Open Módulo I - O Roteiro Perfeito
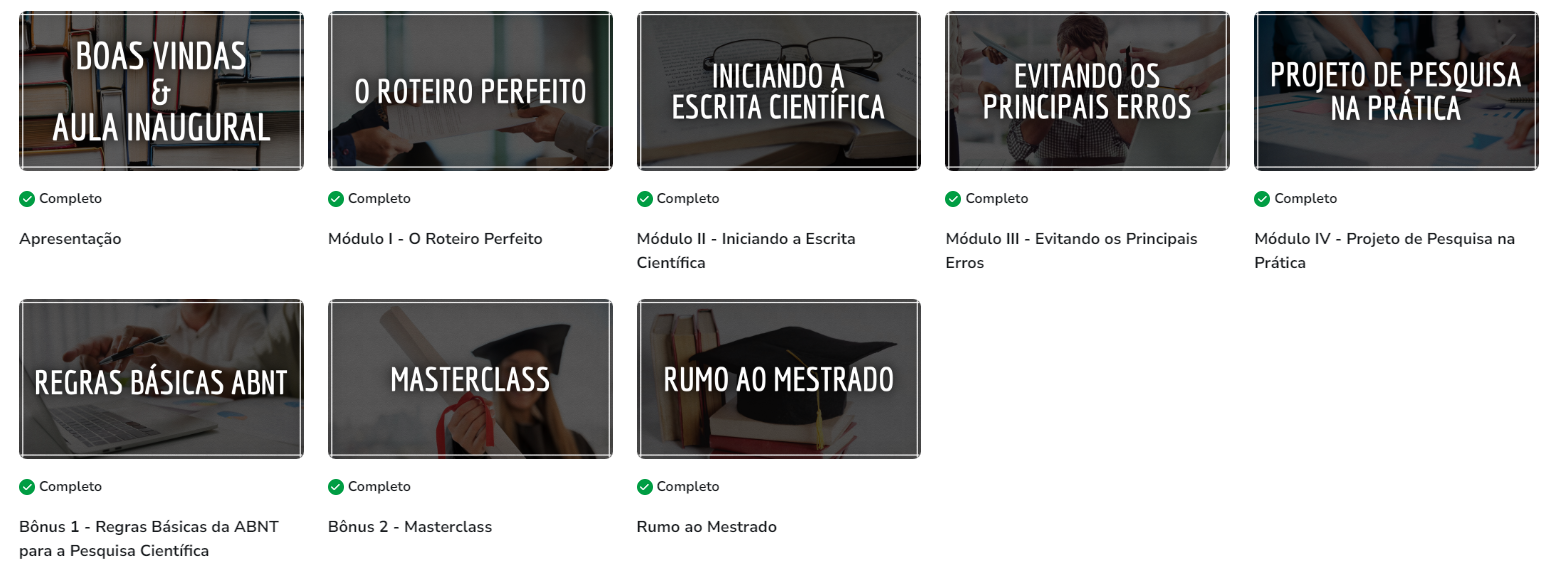The width and height of the screenshot is (1553, 564). point(470,91)
